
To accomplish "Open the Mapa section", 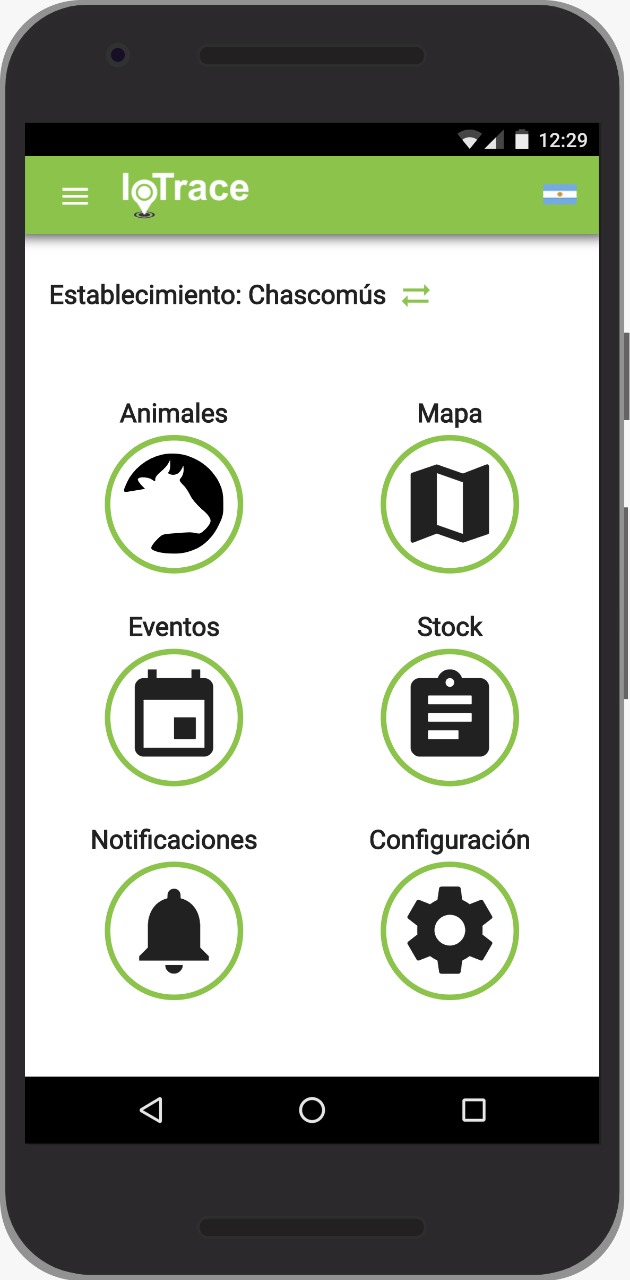I will tap(449, 504).
